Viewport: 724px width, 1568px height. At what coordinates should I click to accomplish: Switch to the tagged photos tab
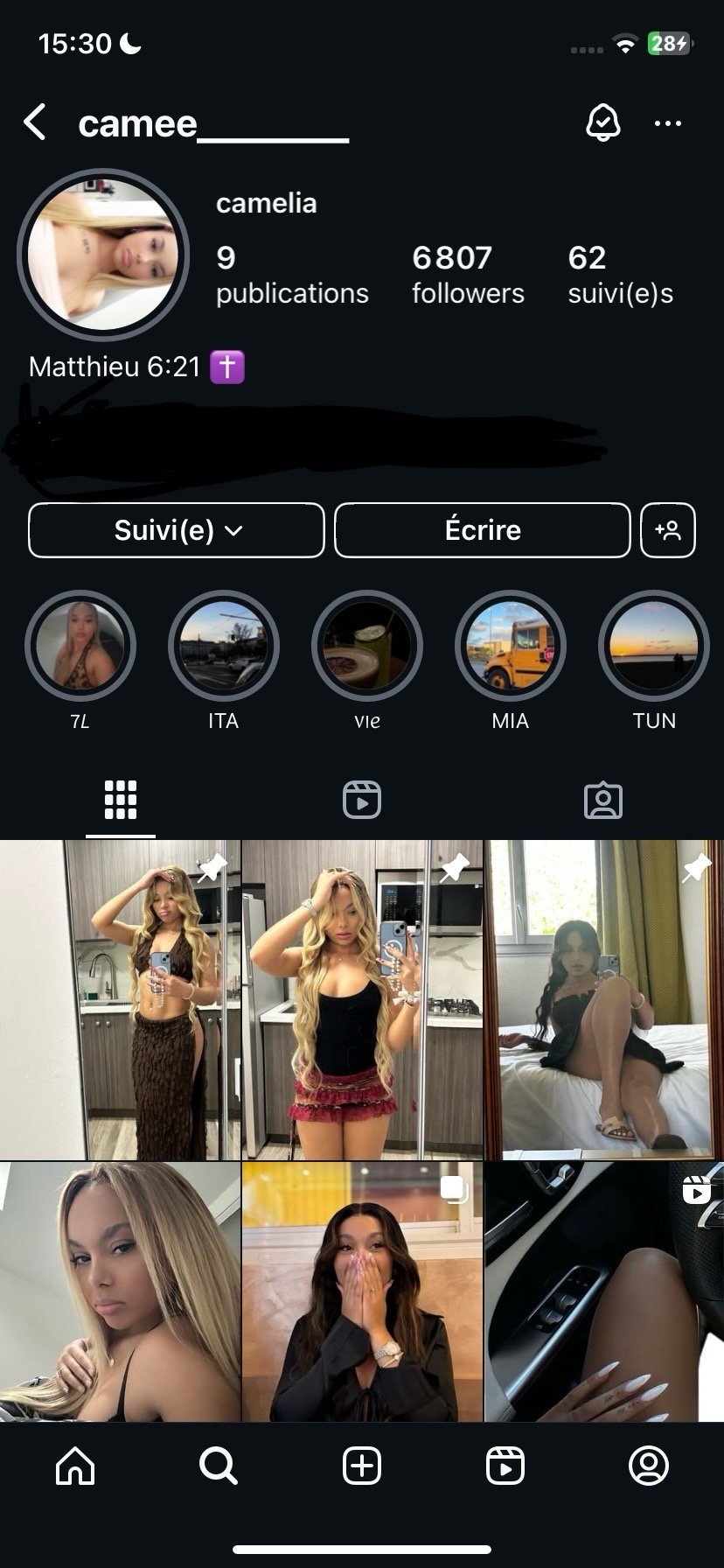(602, 800)
